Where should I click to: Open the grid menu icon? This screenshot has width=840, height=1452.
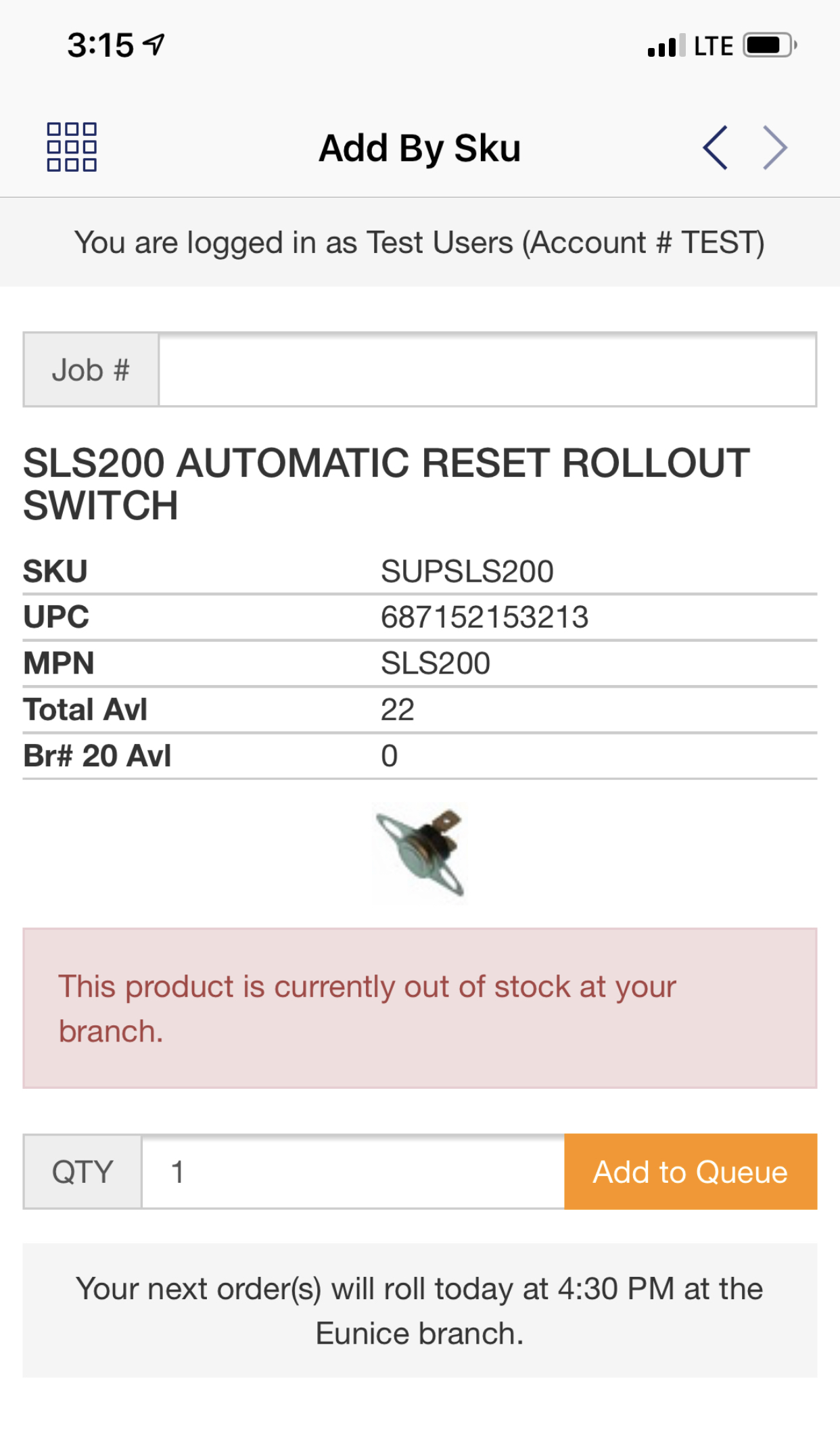[x=72, y=147]
